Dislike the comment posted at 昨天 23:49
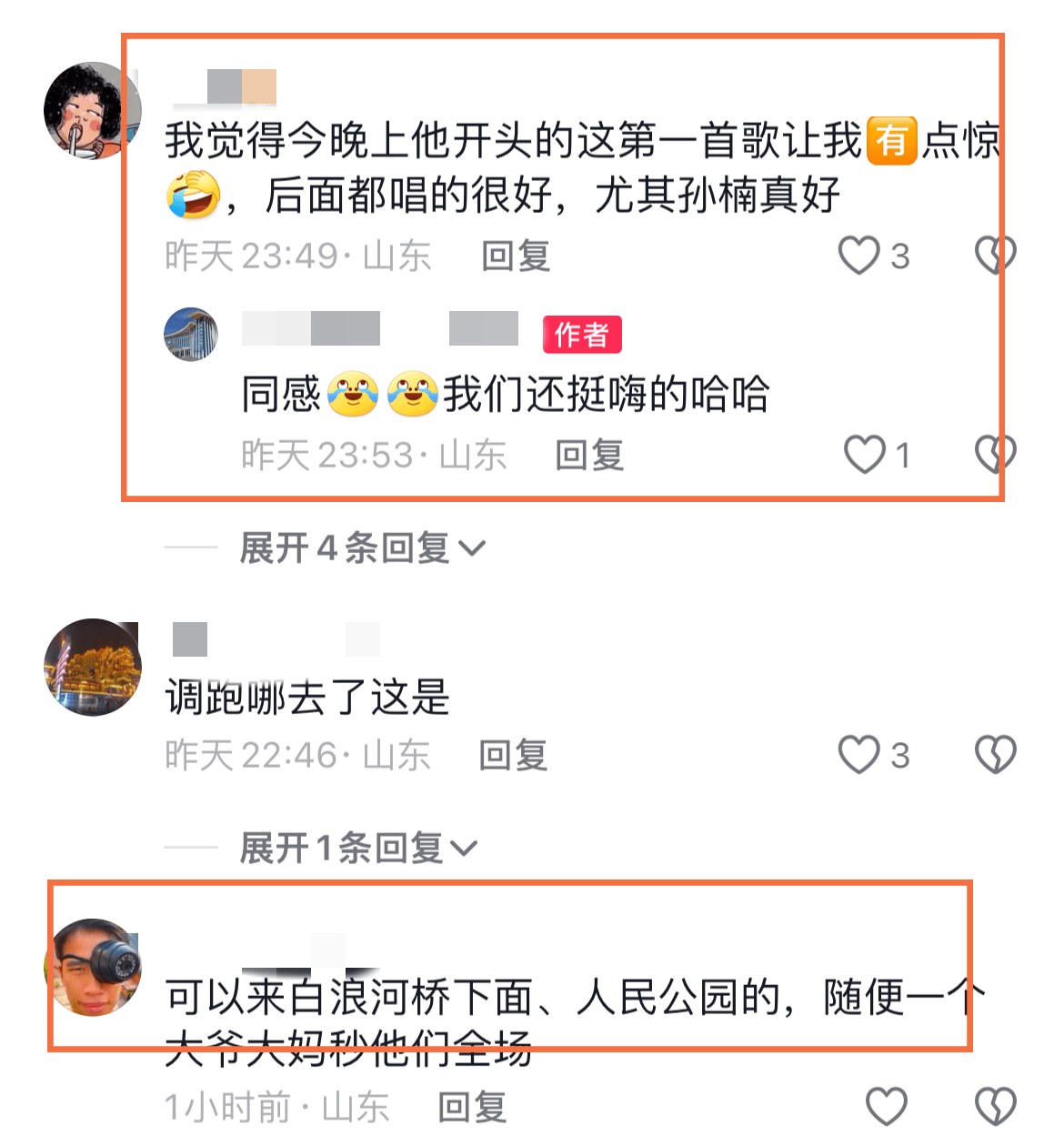1064x1136 pixels. pyautogui.click(x=994, y=256)
